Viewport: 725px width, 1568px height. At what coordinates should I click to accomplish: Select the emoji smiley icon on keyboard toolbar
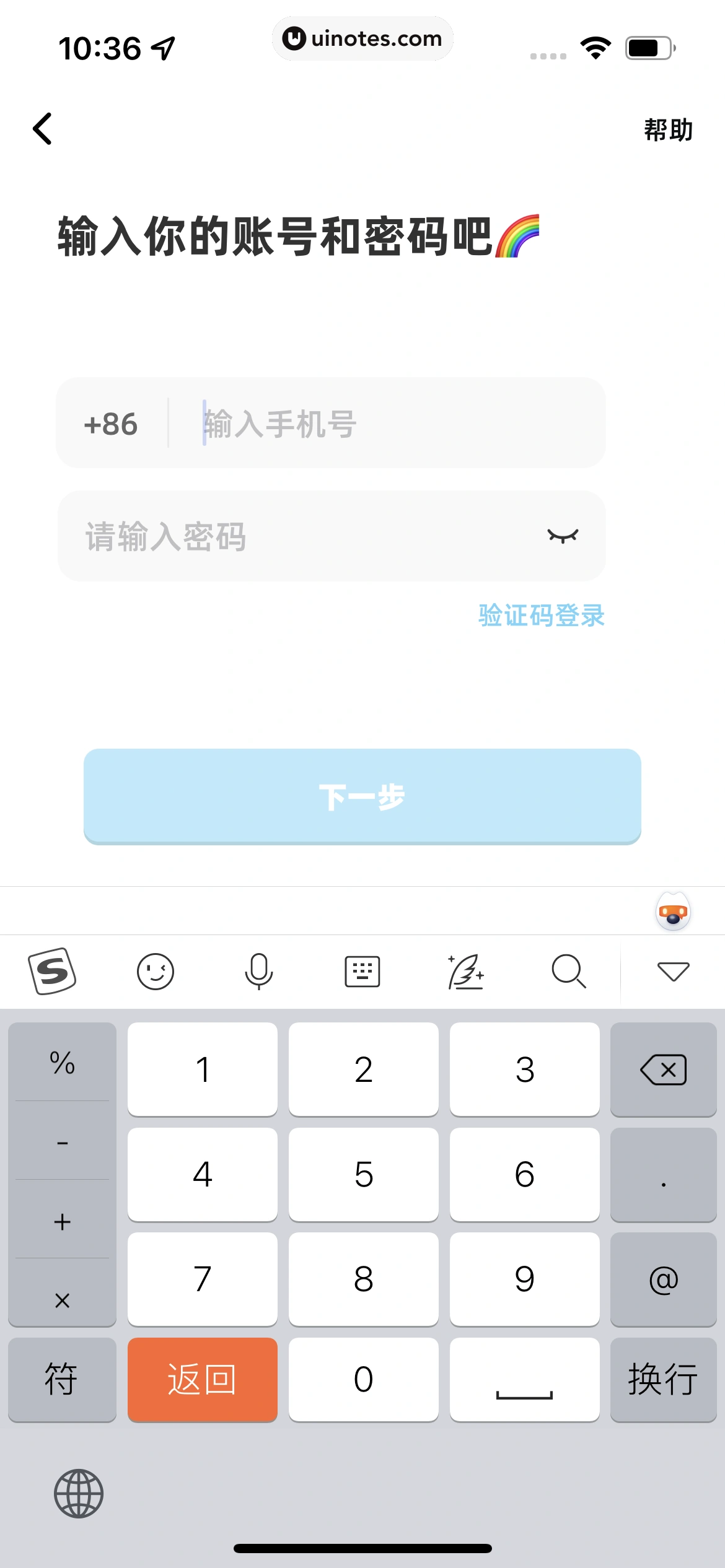156,970
